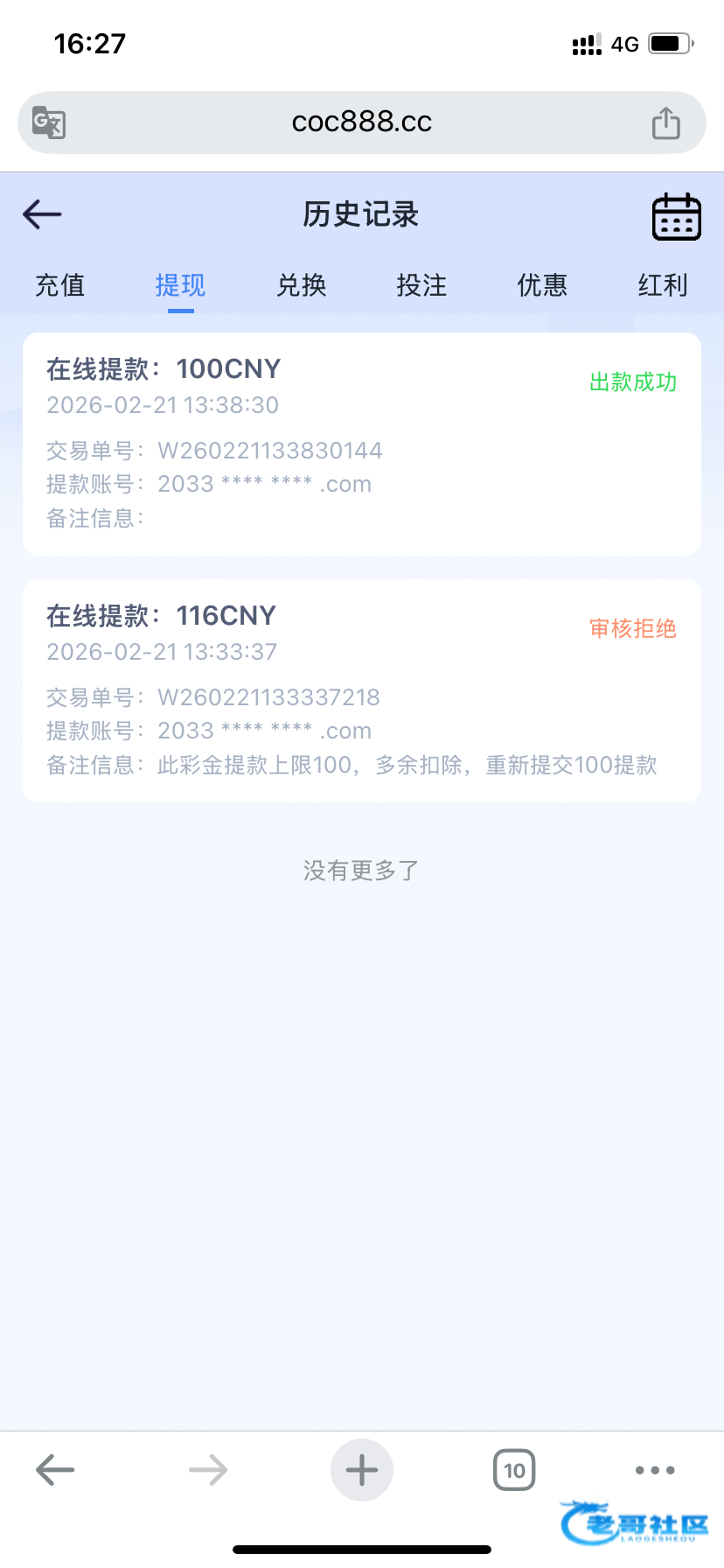Go back from the 历史记录 page
This screenshot has height=1568, width=724.
pyautogui.click(x=42, y=214)
